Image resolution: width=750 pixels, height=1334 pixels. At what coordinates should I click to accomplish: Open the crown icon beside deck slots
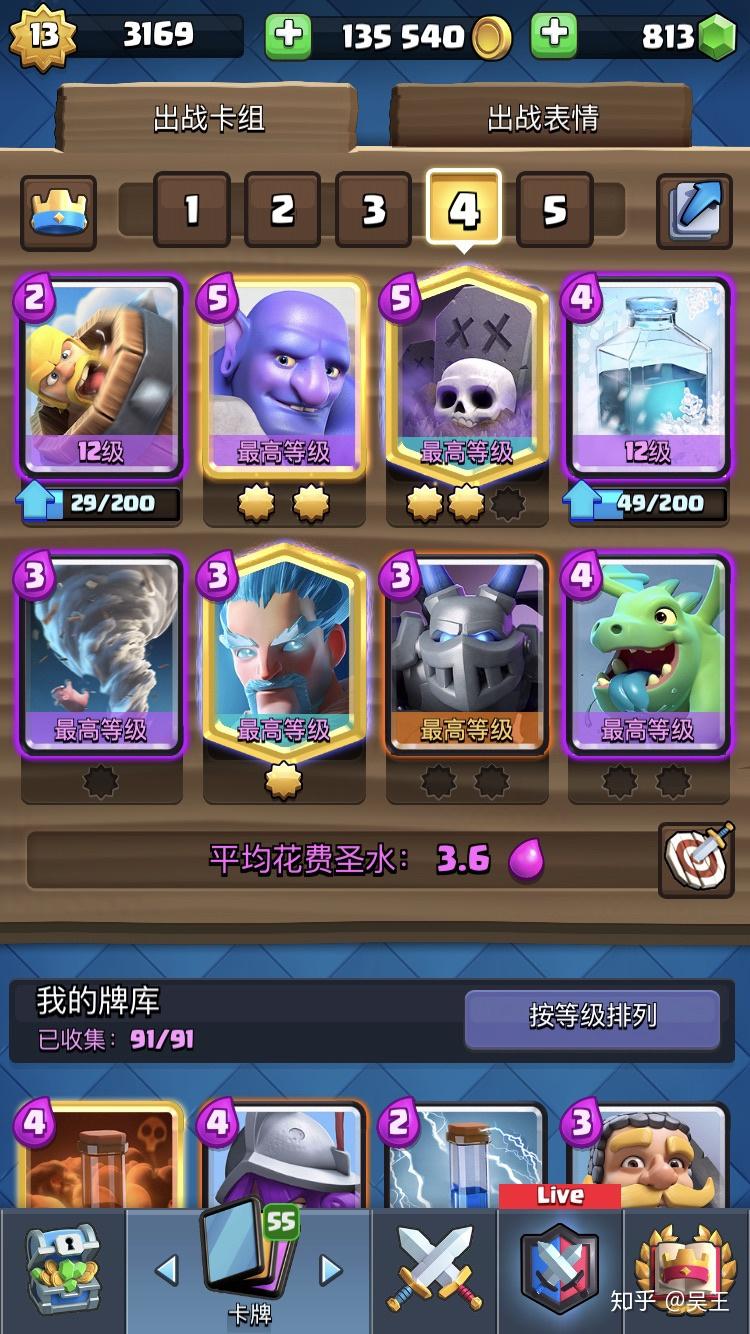coord(59,212)
